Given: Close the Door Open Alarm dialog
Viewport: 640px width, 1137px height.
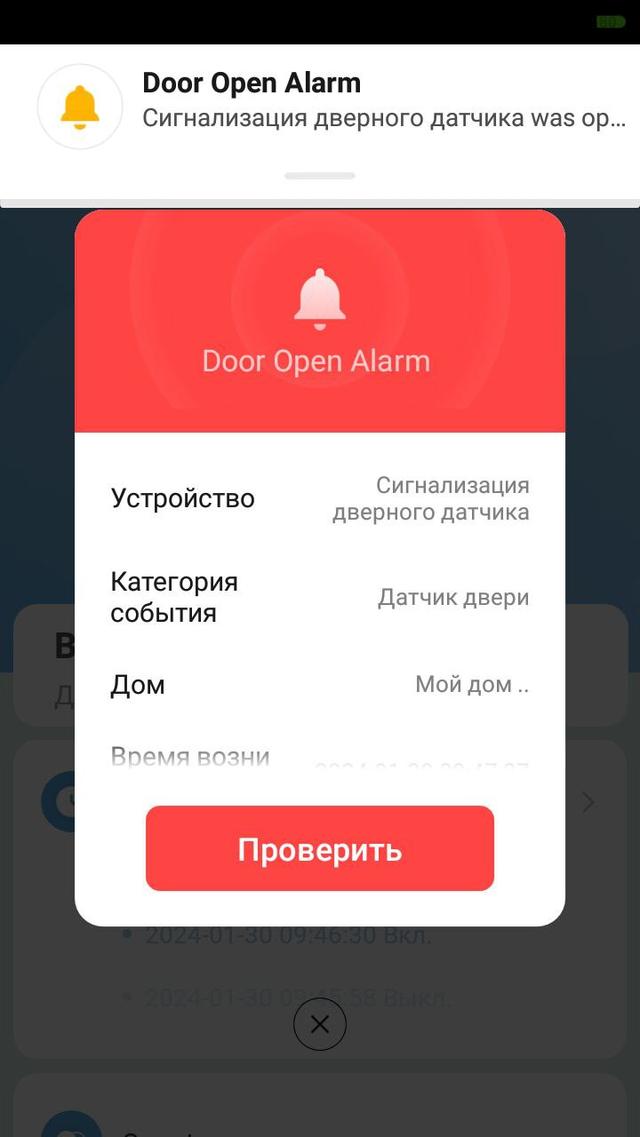Looking at the screenshot, I should point(320,1024).
